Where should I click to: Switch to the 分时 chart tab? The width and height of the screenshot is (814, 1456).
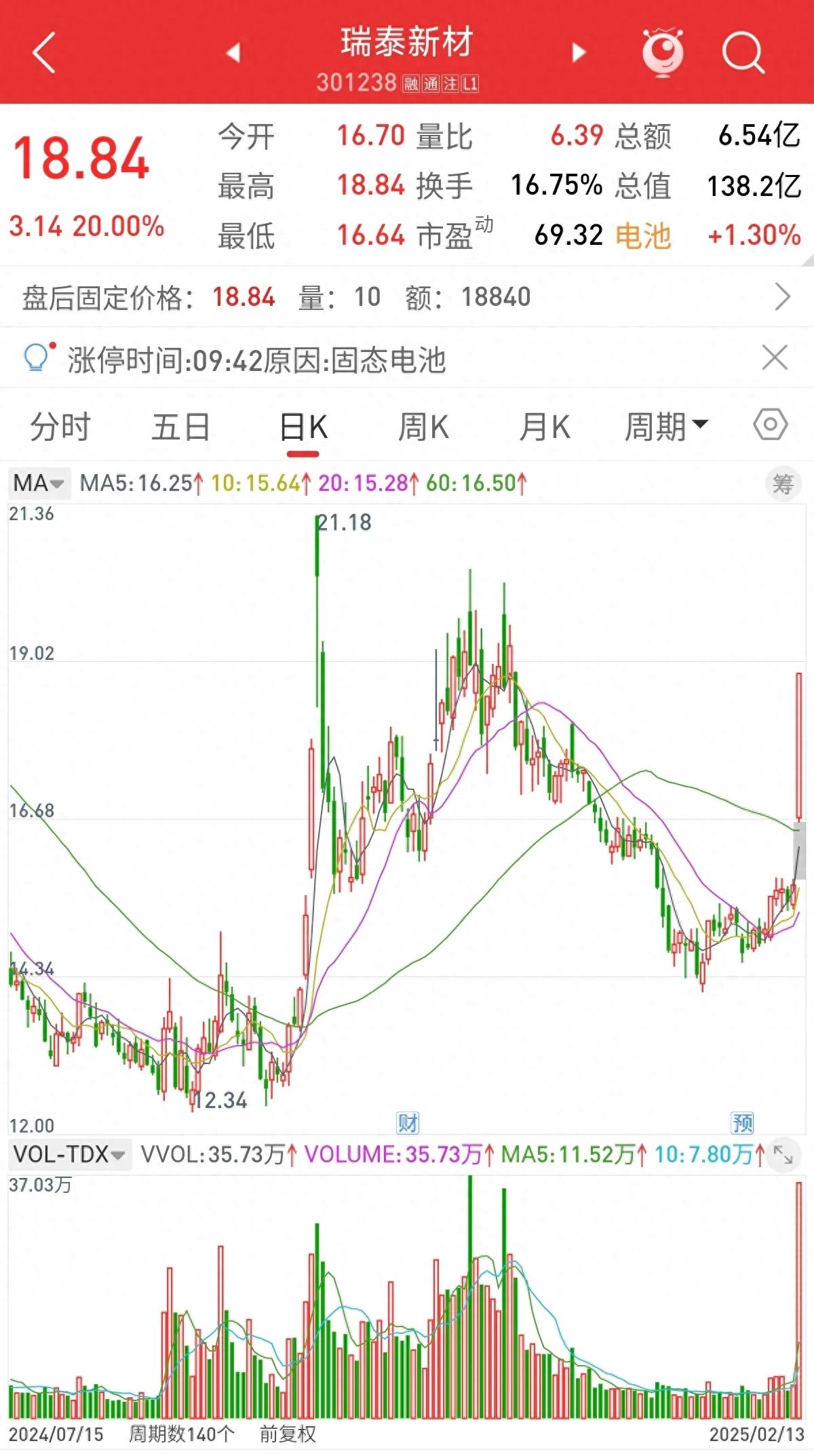tap(60, 427)
